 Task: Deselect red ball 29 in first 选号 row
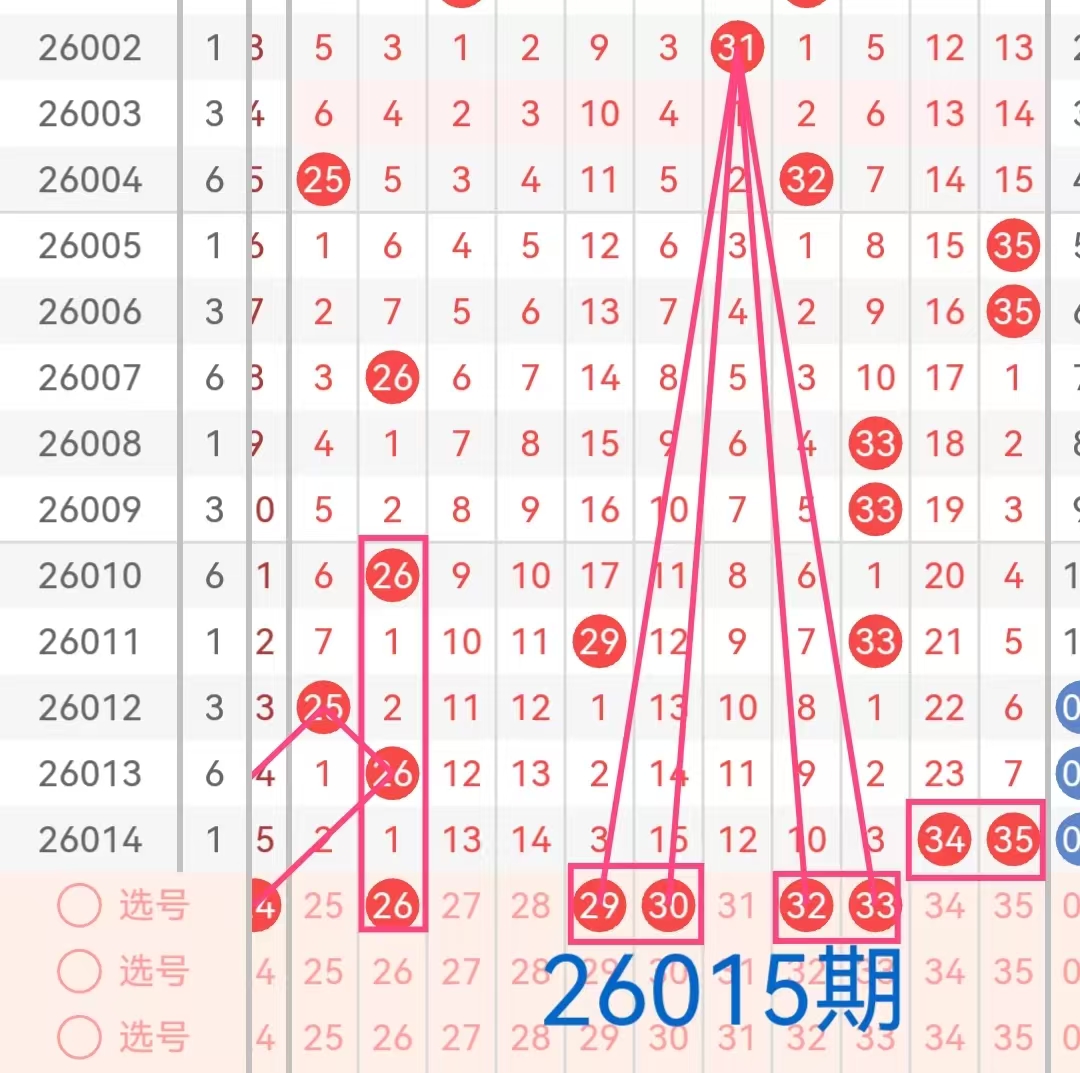pyautogui.click(x=600, y=906)
